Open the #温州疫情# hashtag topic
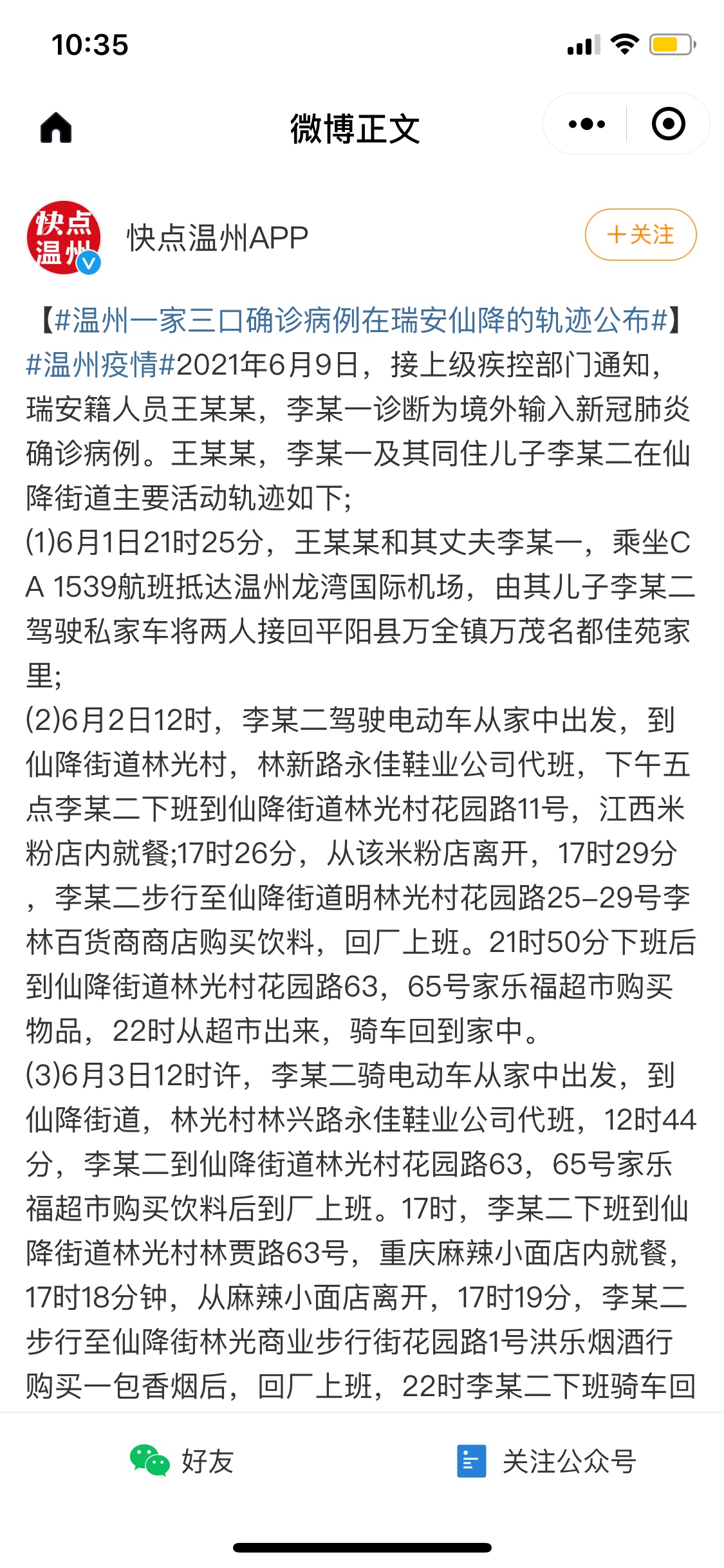Image resolution: width=724 pixels, height=1568 pixels. [x=101, y=364]
